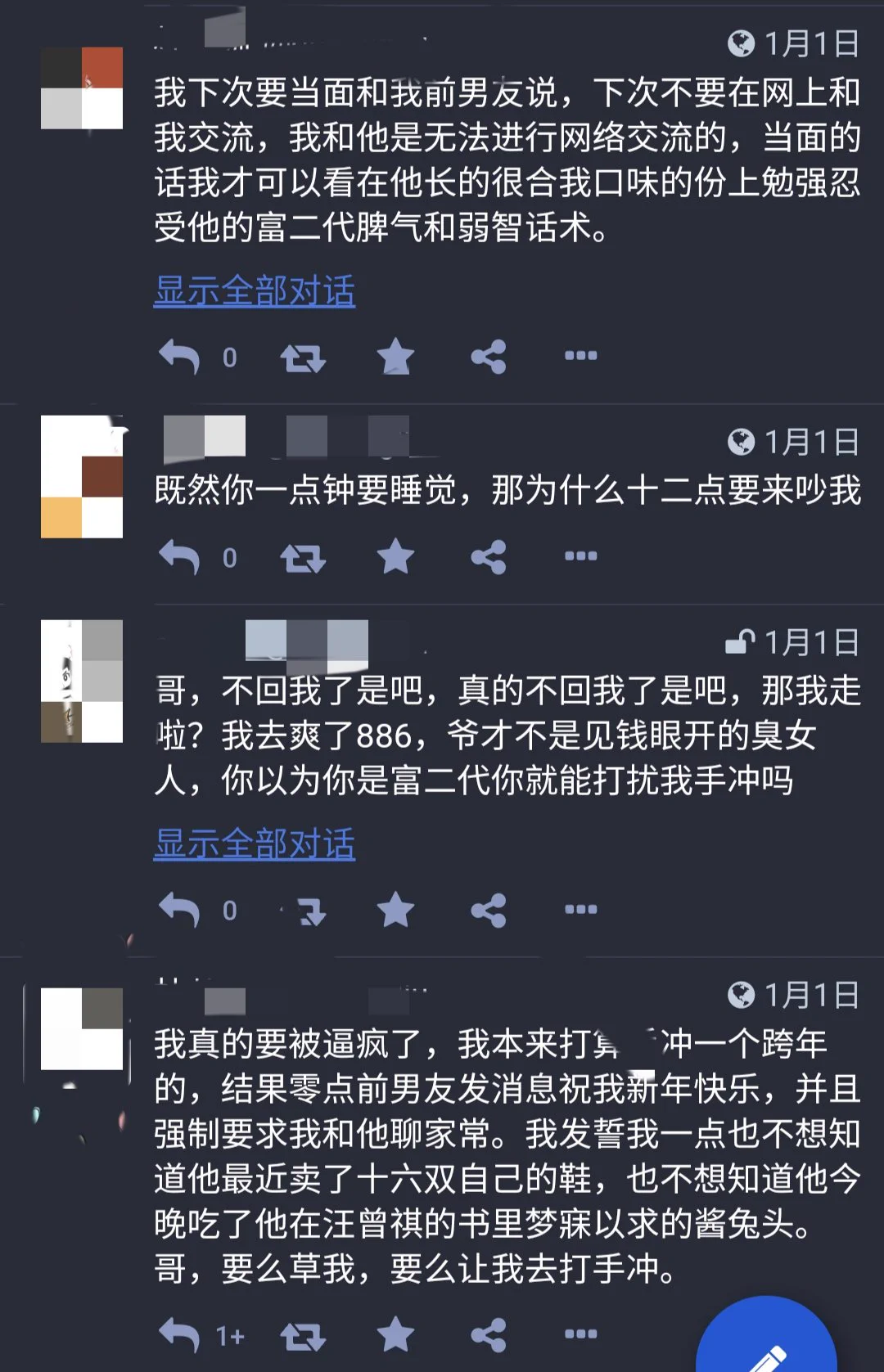Share the 我去爽了886 post
Viewport: 884px width, 1372px height.
pyautogui.click(x=489, y=910)
